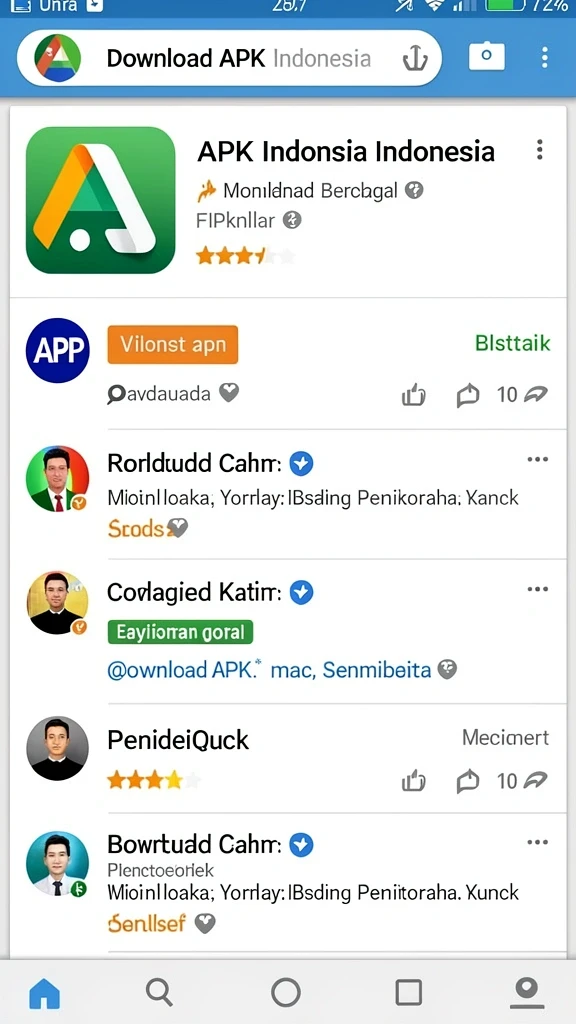
Task: Like the PenideiQuck review
Action: [413, 781]
